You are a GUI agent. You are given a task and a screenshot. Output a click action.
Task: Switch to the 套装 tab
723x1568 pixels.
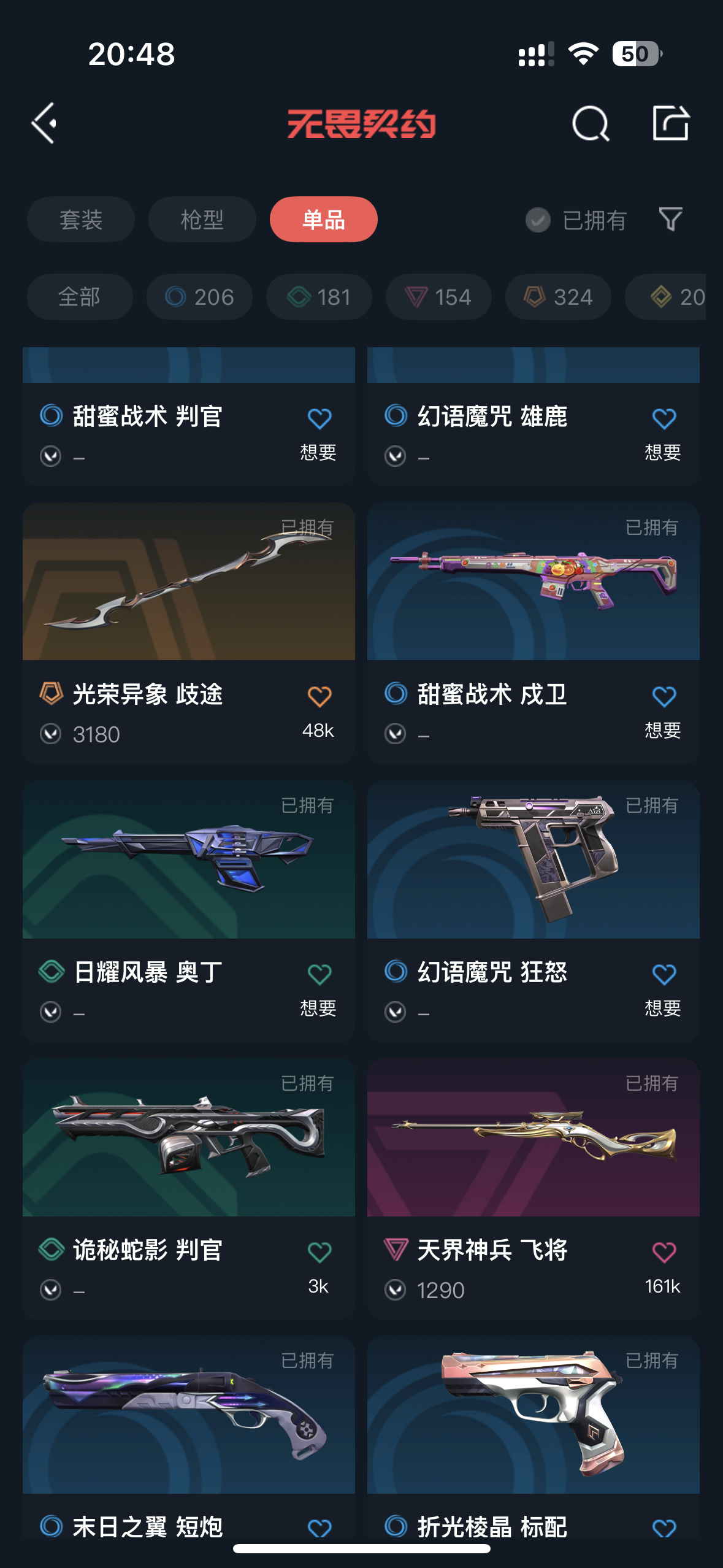tap(80, 220)
